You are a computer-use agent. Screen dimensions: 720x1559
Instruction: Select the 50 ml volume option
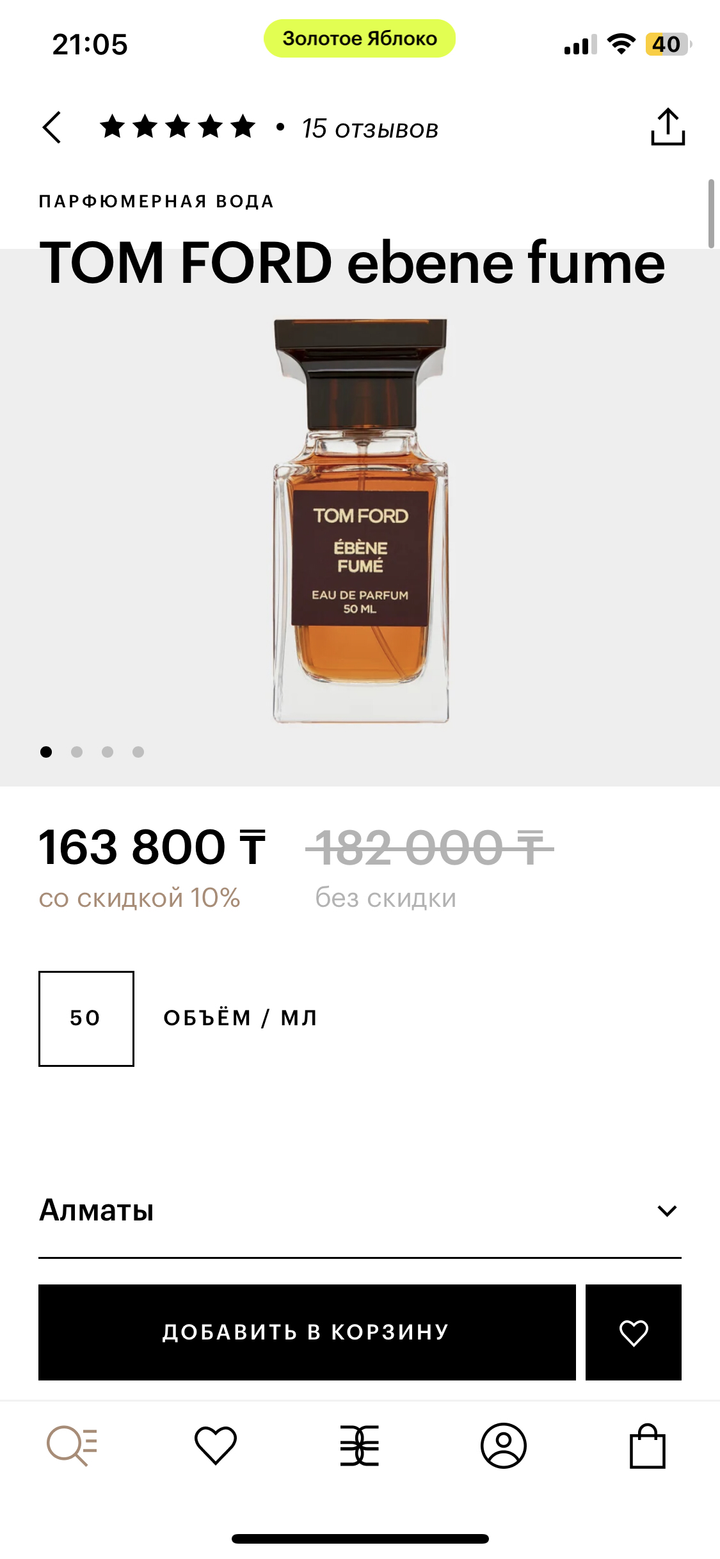(x=86, y=1018)
